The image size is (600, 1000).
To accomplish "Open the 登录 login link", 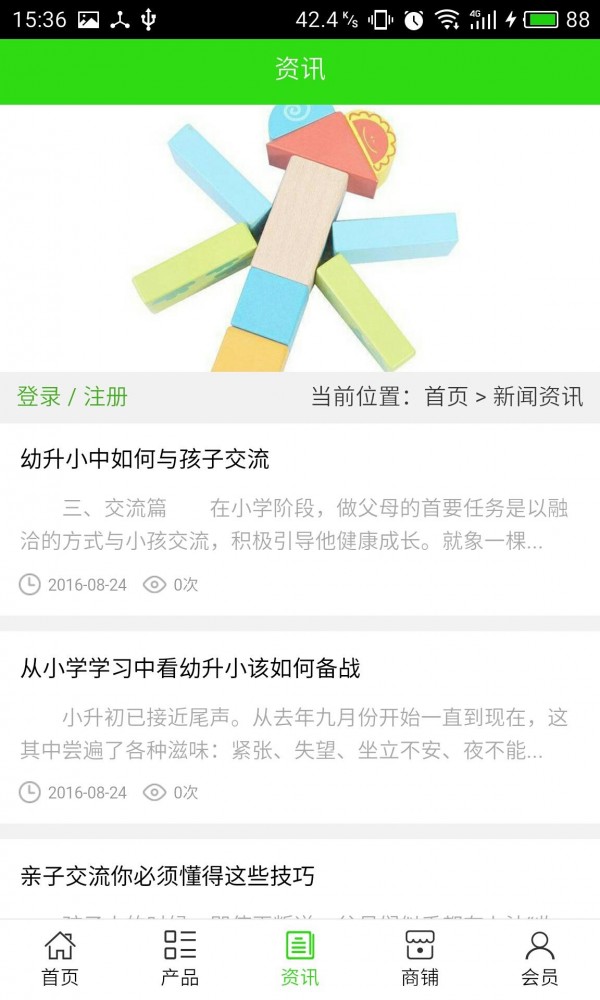I will (39, 397).
